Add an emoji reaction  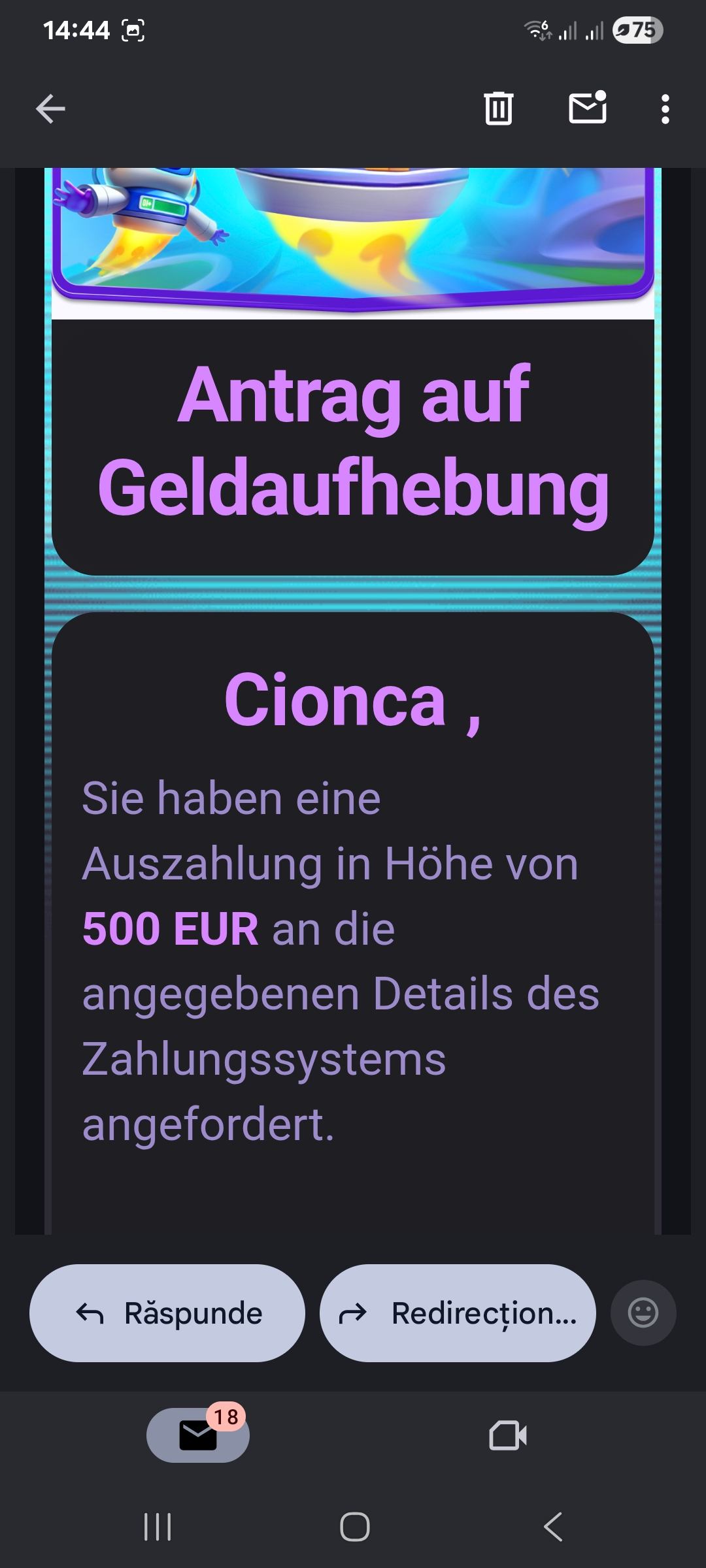click(x=643, y=1313)
